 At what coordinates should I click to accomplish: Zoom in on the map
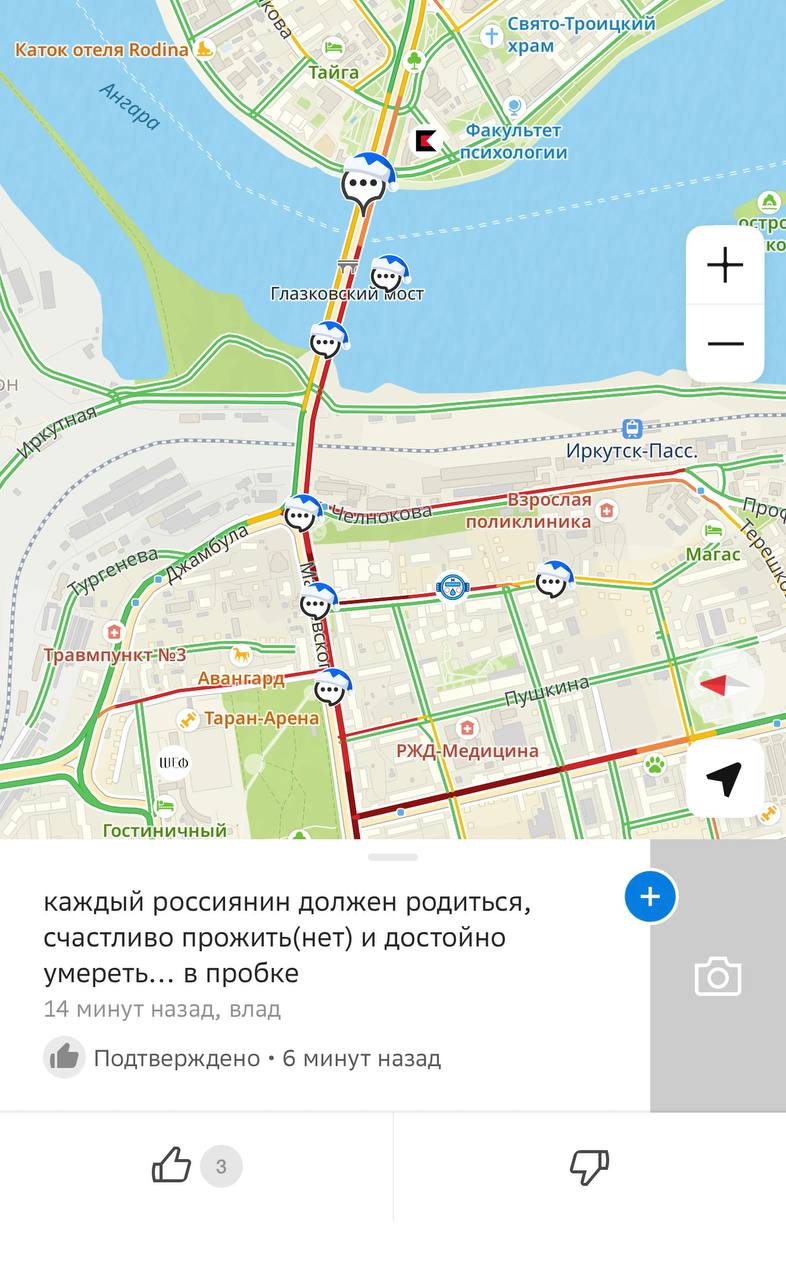point(725,265)
